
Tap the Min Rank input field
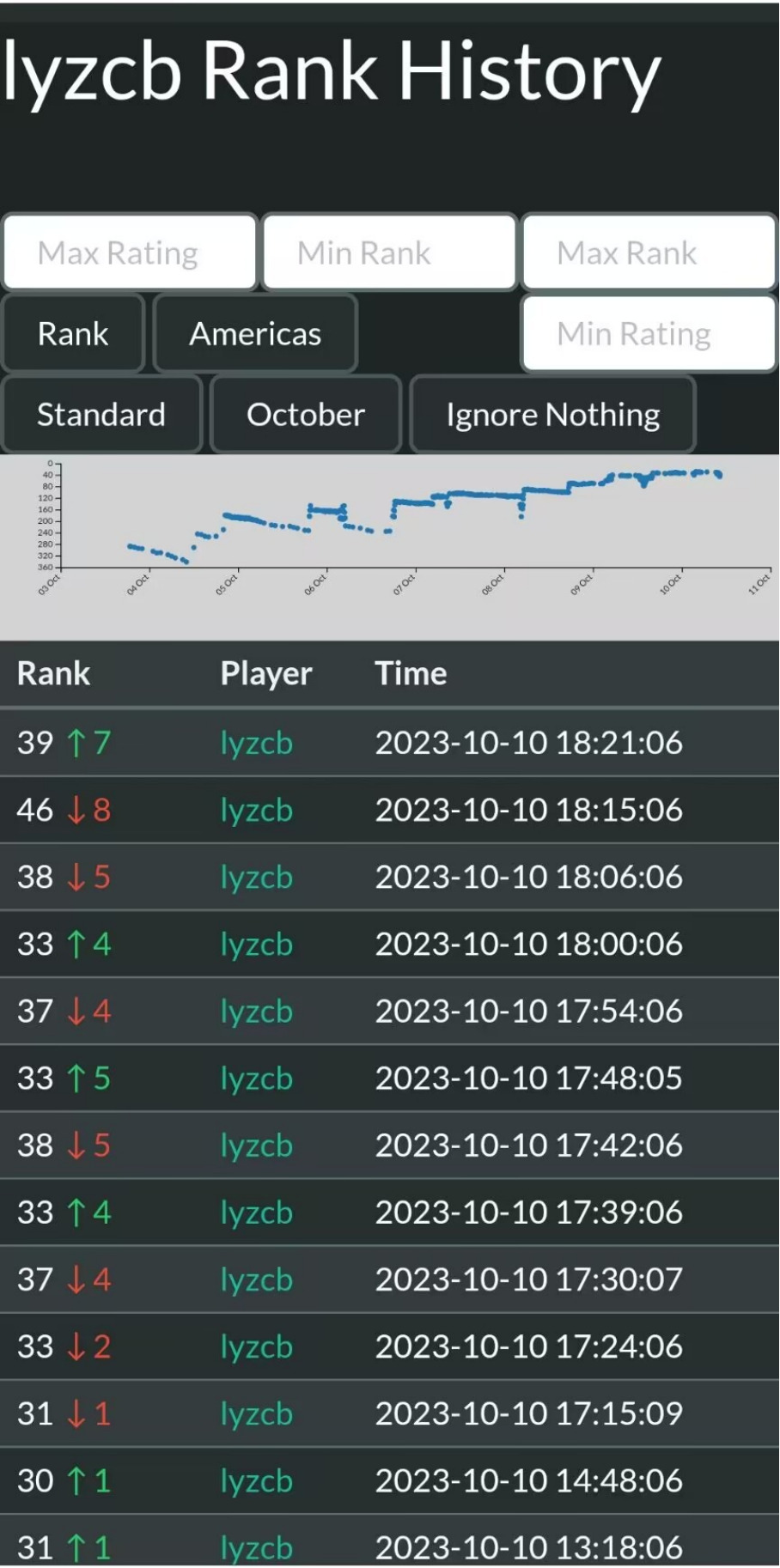click(389, 252)
